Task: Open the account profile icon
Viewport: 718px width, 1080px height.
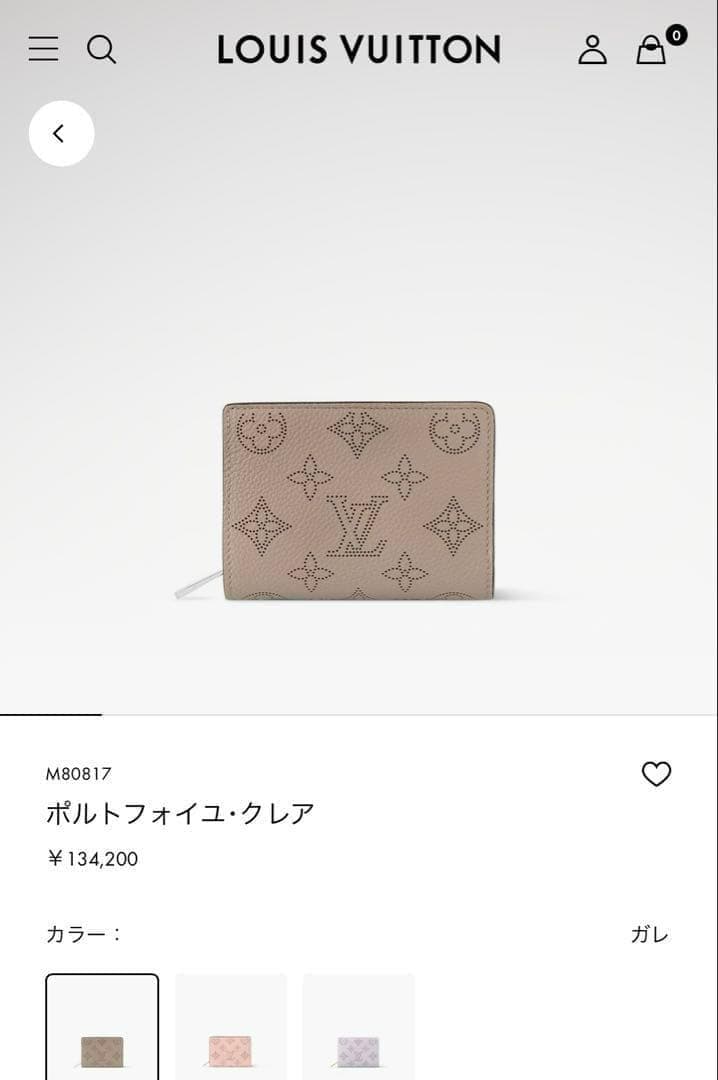Action: pos(592,50)
